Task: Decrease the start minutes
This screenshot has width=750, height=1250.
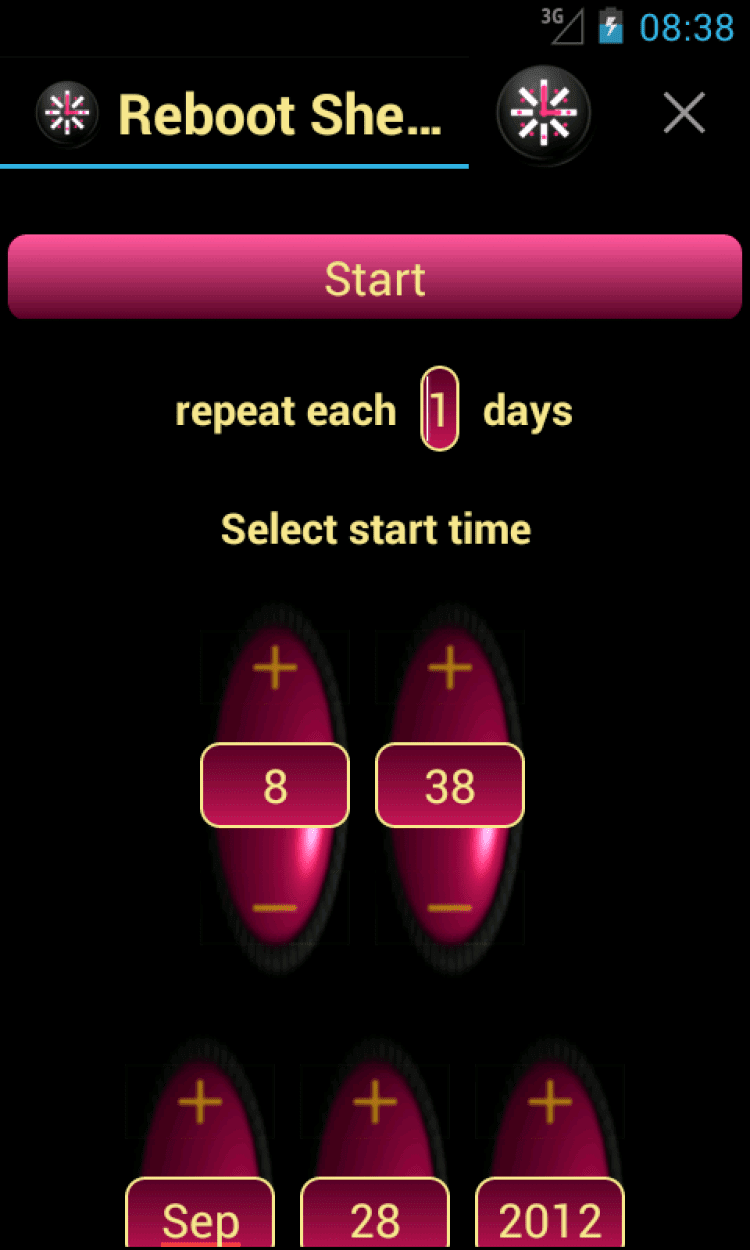Action: [x=450, y=907]
